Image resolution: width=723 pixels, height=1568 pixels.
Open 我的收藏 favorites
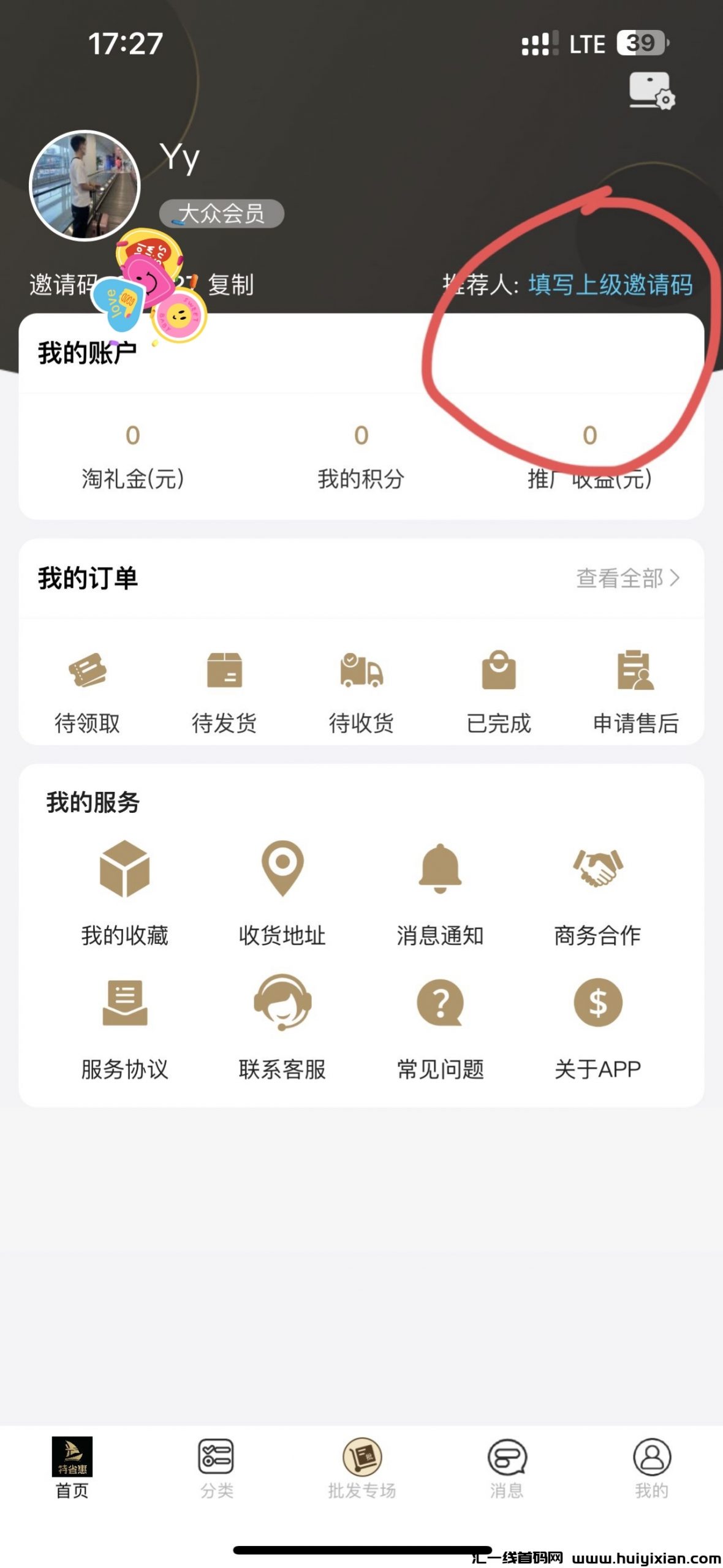point(124,892)
